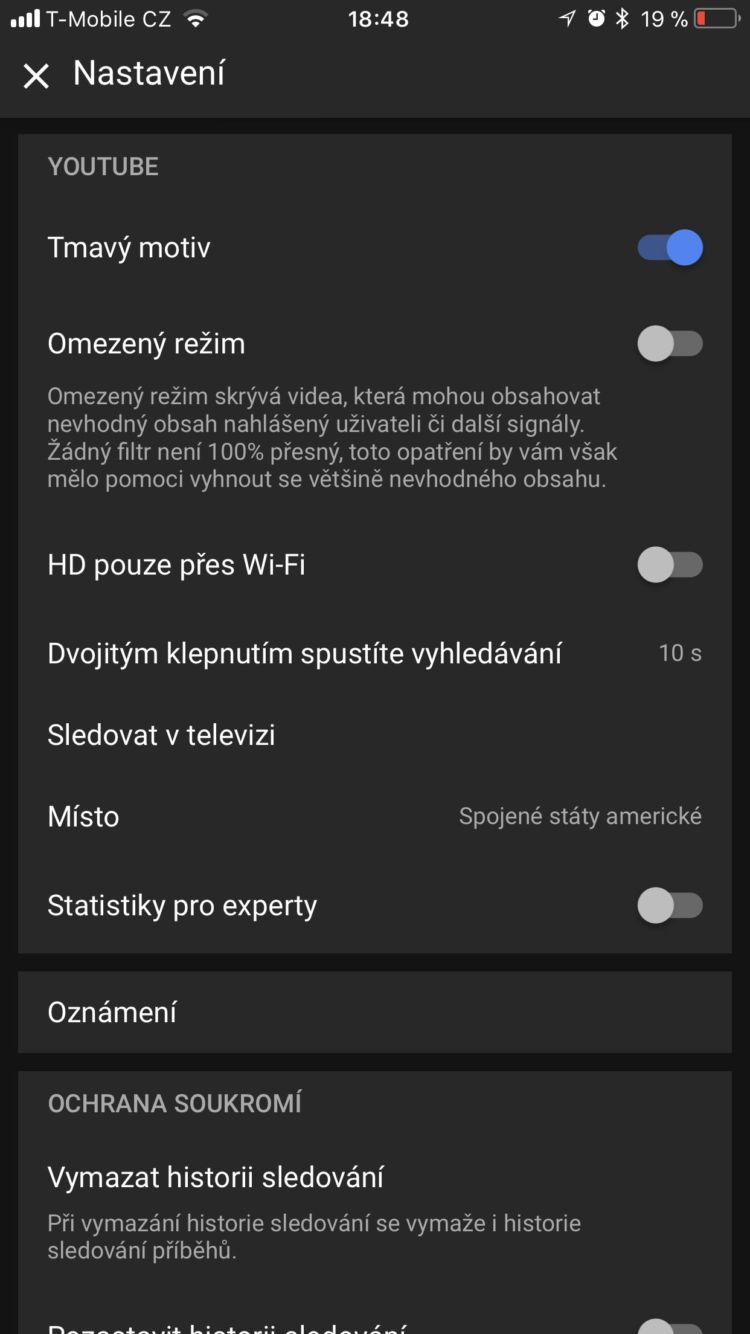Open Sledovat v televizi
Viewport: 750px width, 1334px height.
click(x=162, y=736)
